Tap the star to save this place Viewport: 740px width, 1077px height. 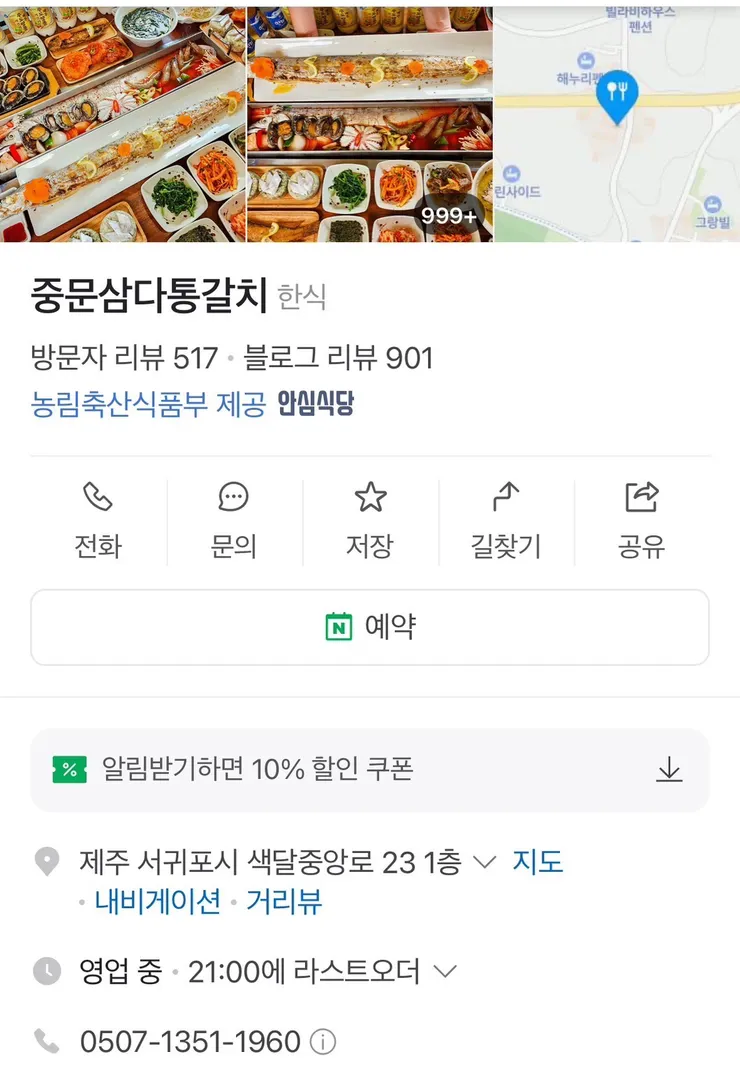(x=370, y=495)
